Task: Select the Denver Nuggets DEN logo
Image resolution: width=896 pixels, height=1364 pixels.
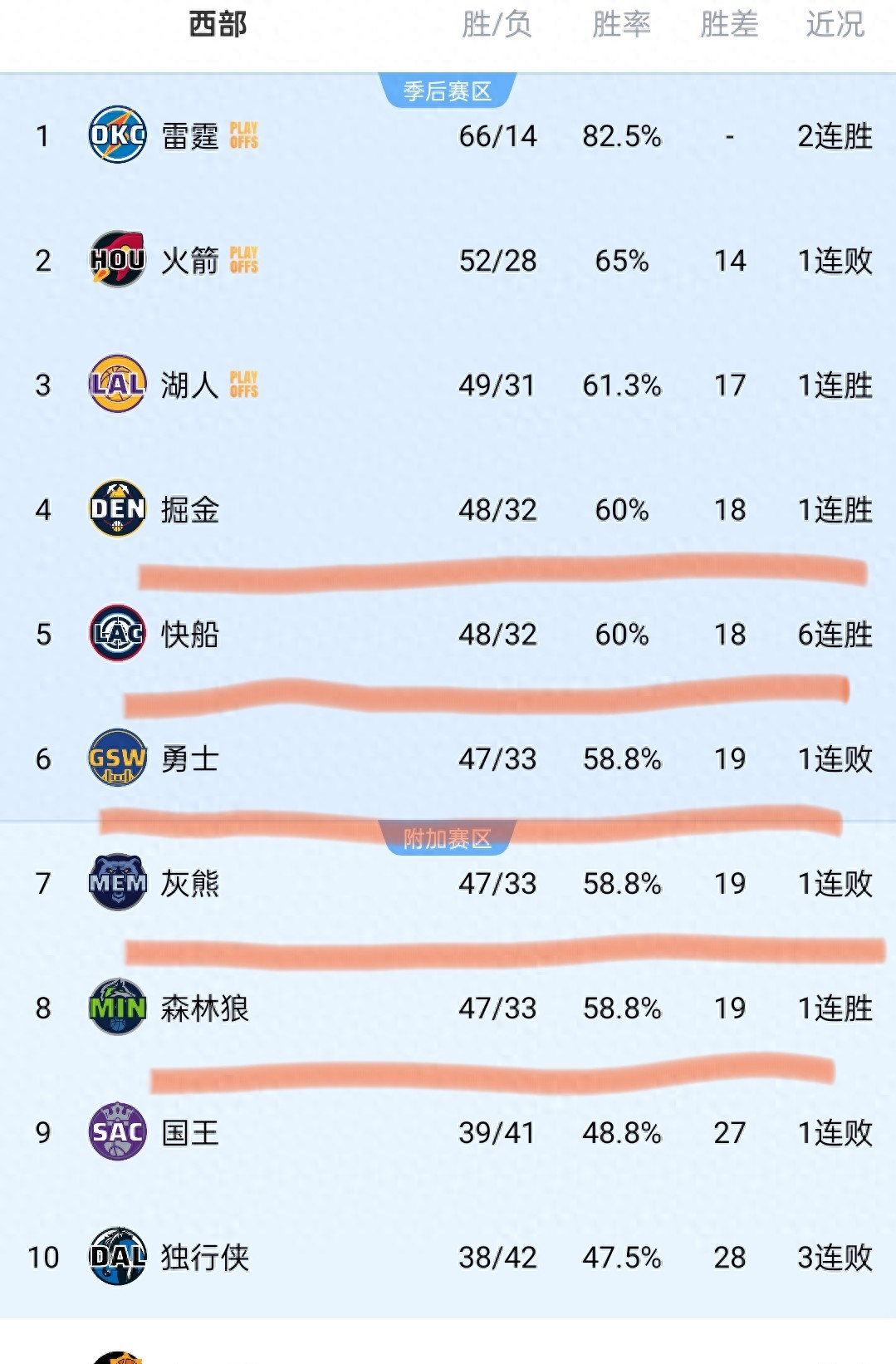Action: tap(117, 509)
